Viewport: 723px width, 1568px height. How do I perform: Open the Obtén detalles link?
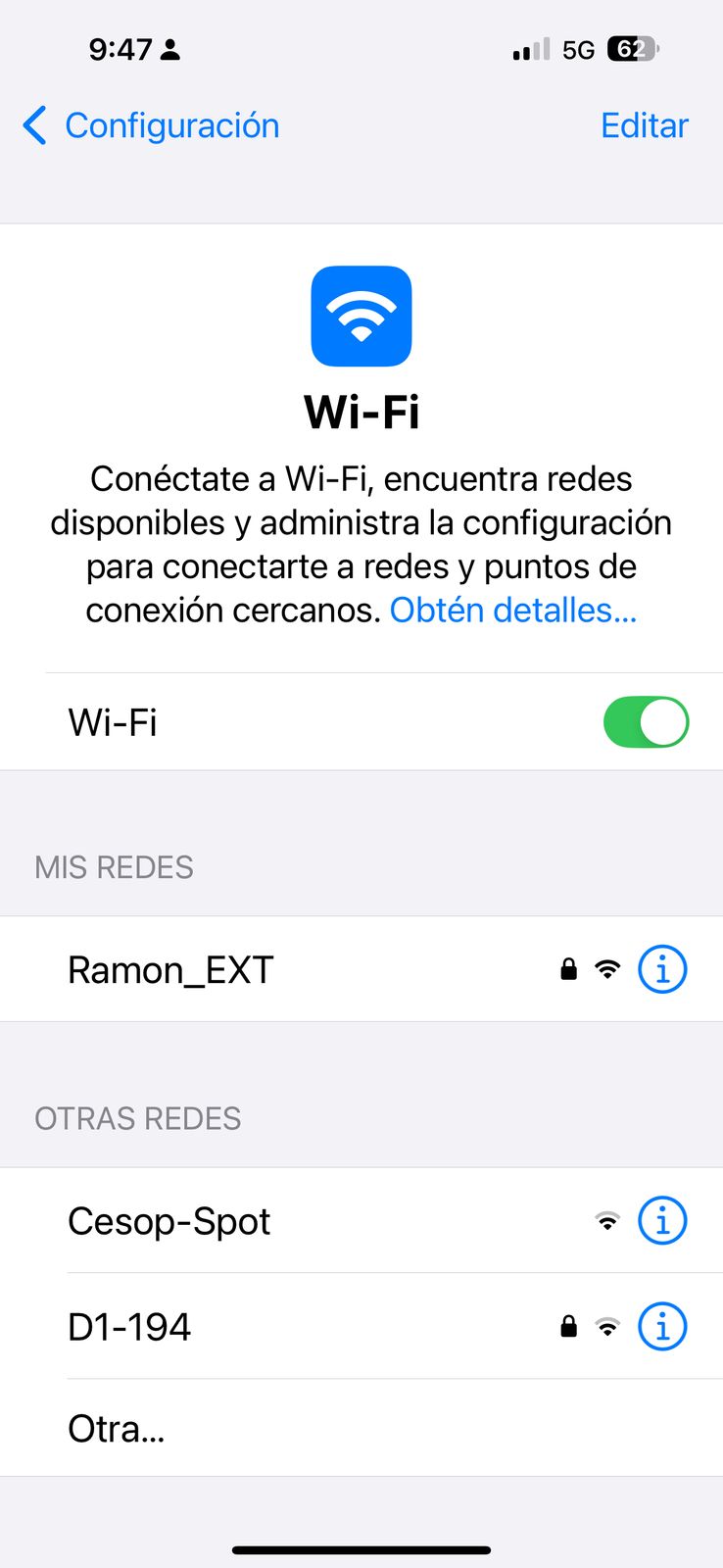tap(513, 611)
